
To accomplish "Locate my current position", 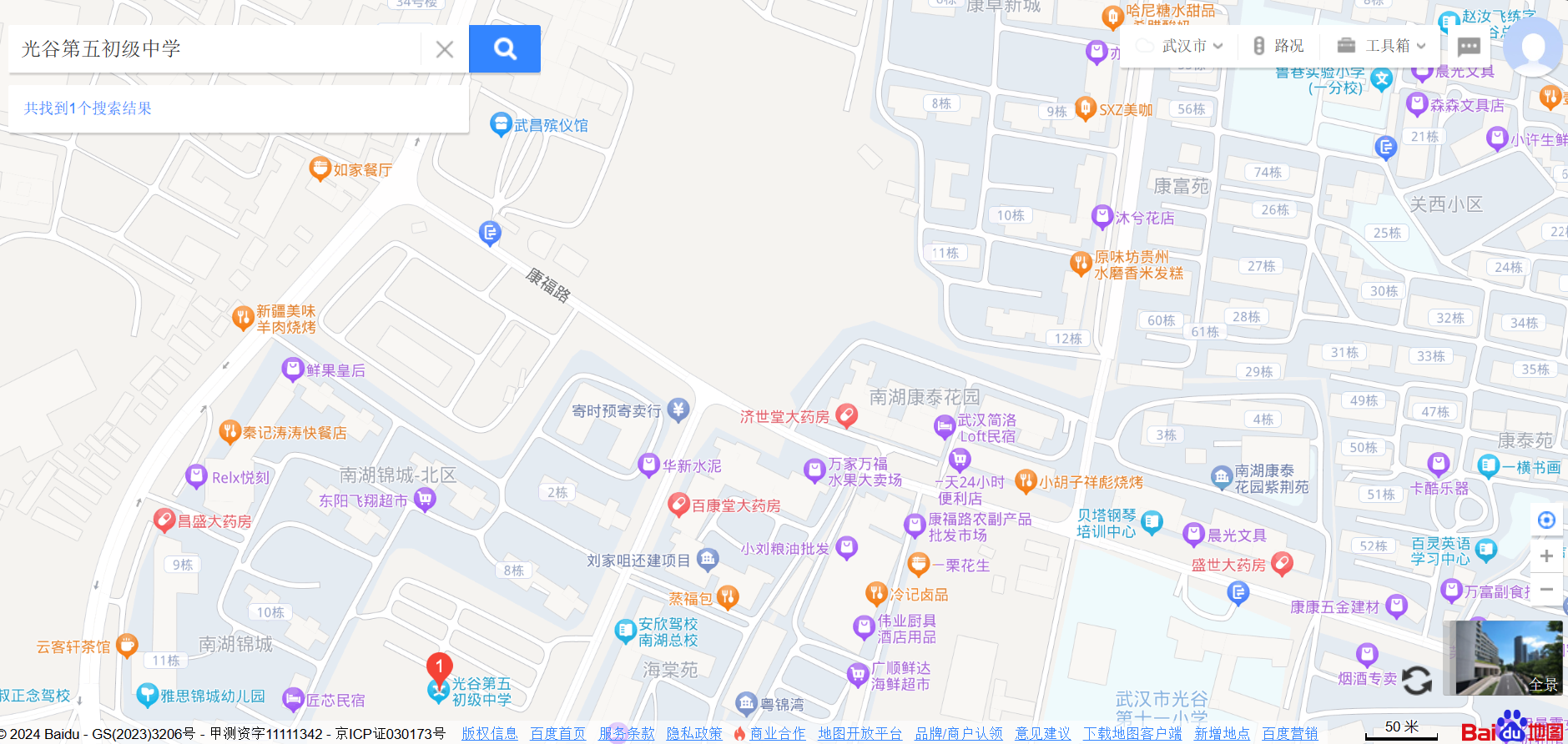I will point(1546,520).
